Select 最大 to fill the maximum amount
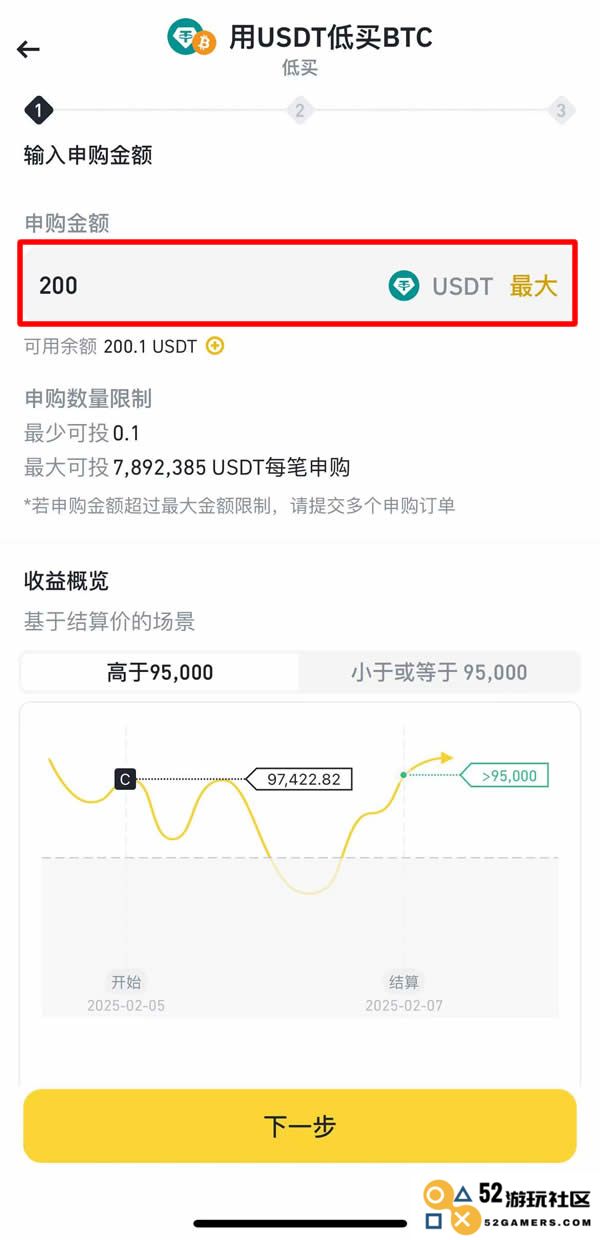The image size is (600, 1240). [533, 285]
